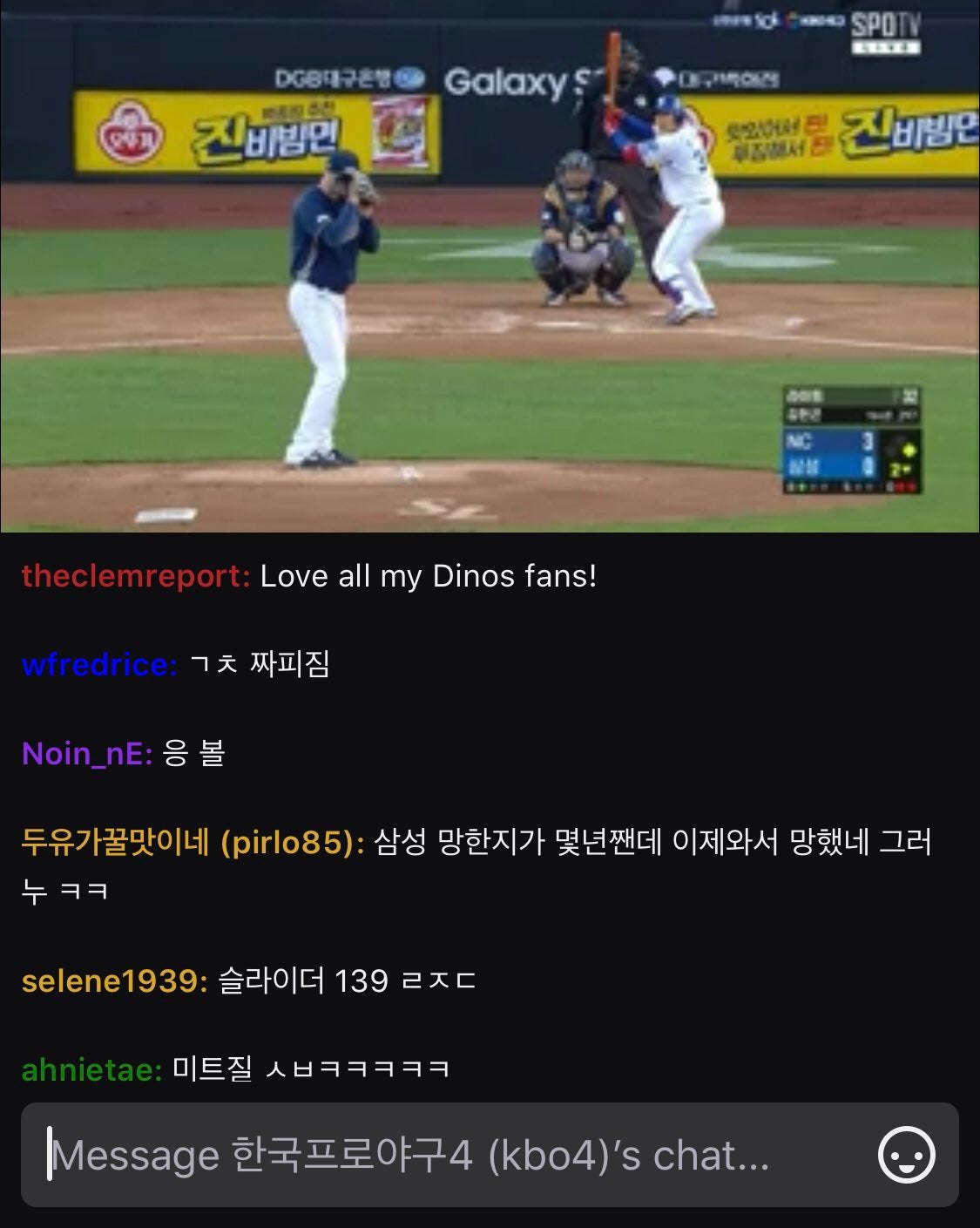Screen dimensions: 980x1228
Task: Open theclemreport's username in chat
Action: tap(135, 576)
